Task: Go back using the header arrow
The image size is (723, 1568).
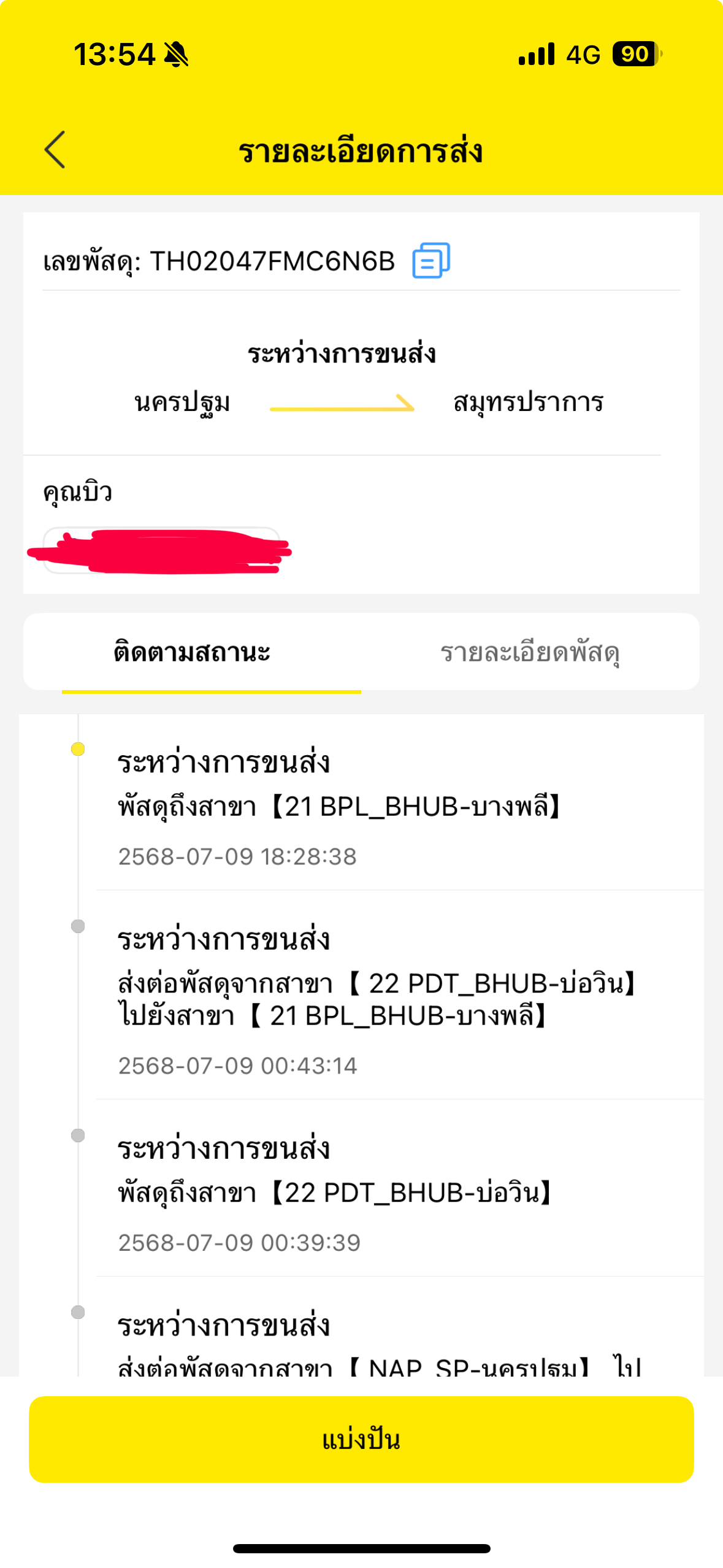Action: tap(55, 149)
